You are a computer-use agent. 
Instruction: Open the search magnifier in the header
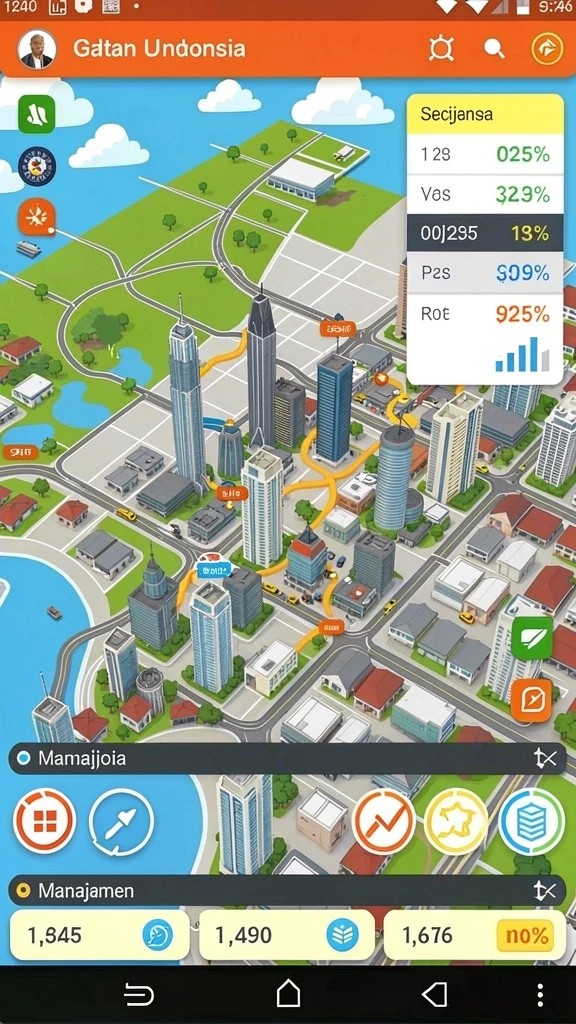click(x=494, y=49)
